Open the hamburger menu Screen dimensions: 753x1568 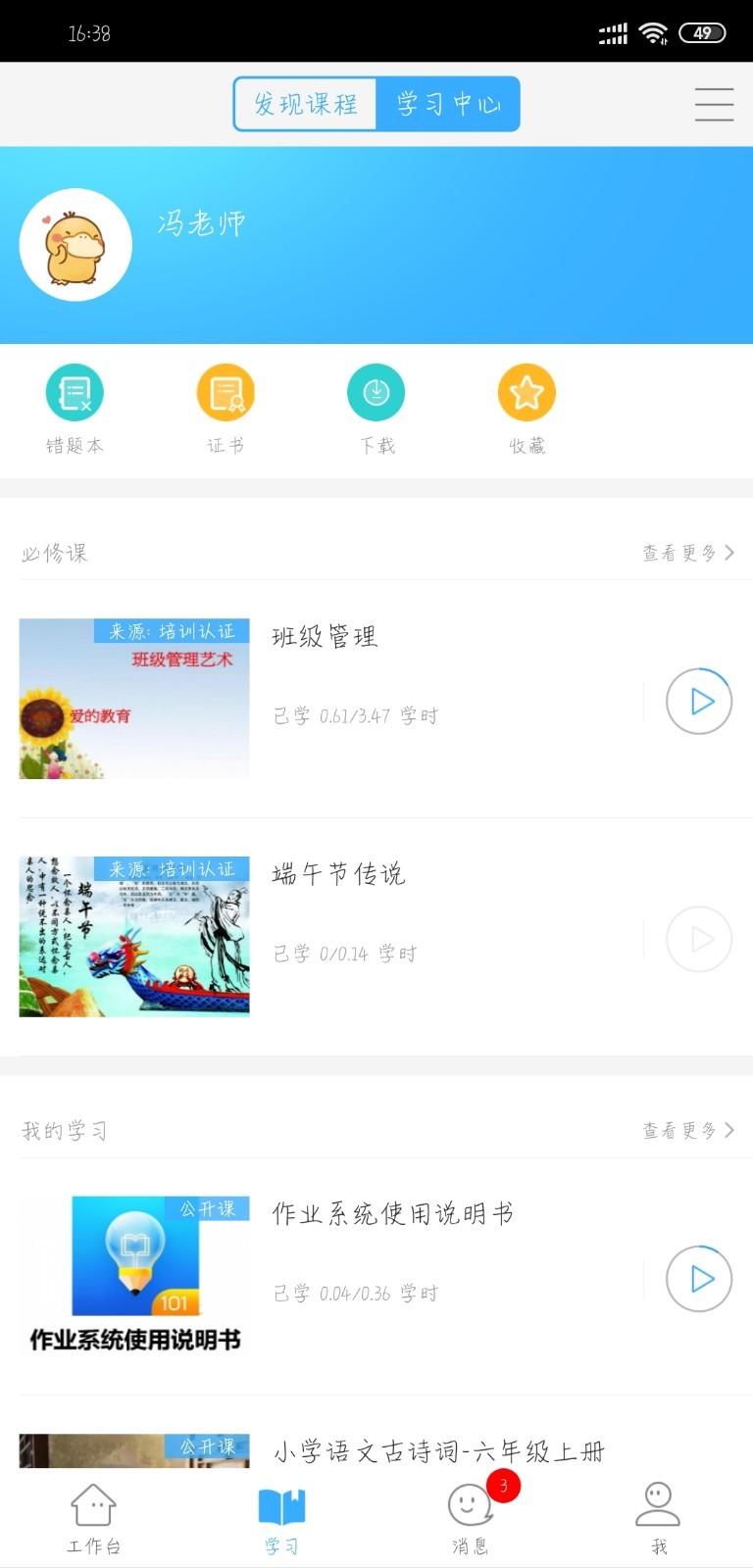(714, 104)
